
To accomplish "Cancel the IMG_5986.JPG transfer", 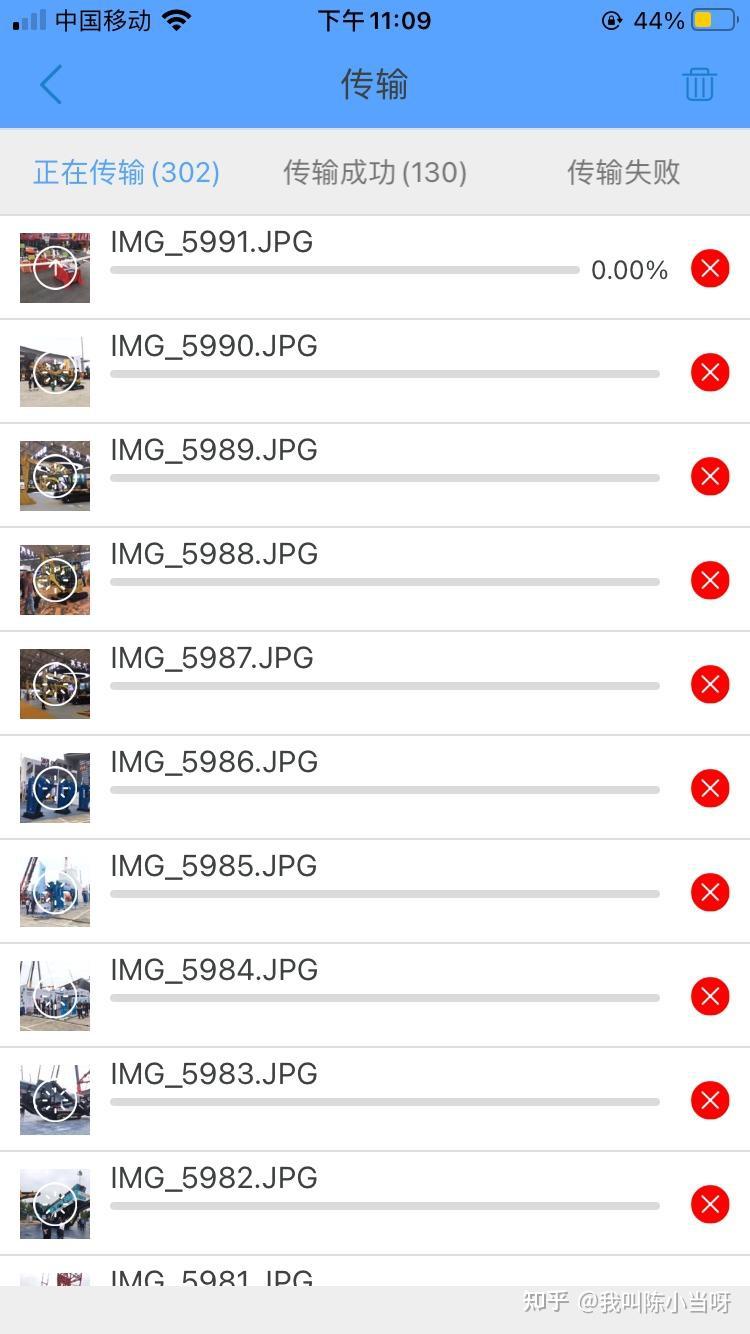I will [710, 788].
